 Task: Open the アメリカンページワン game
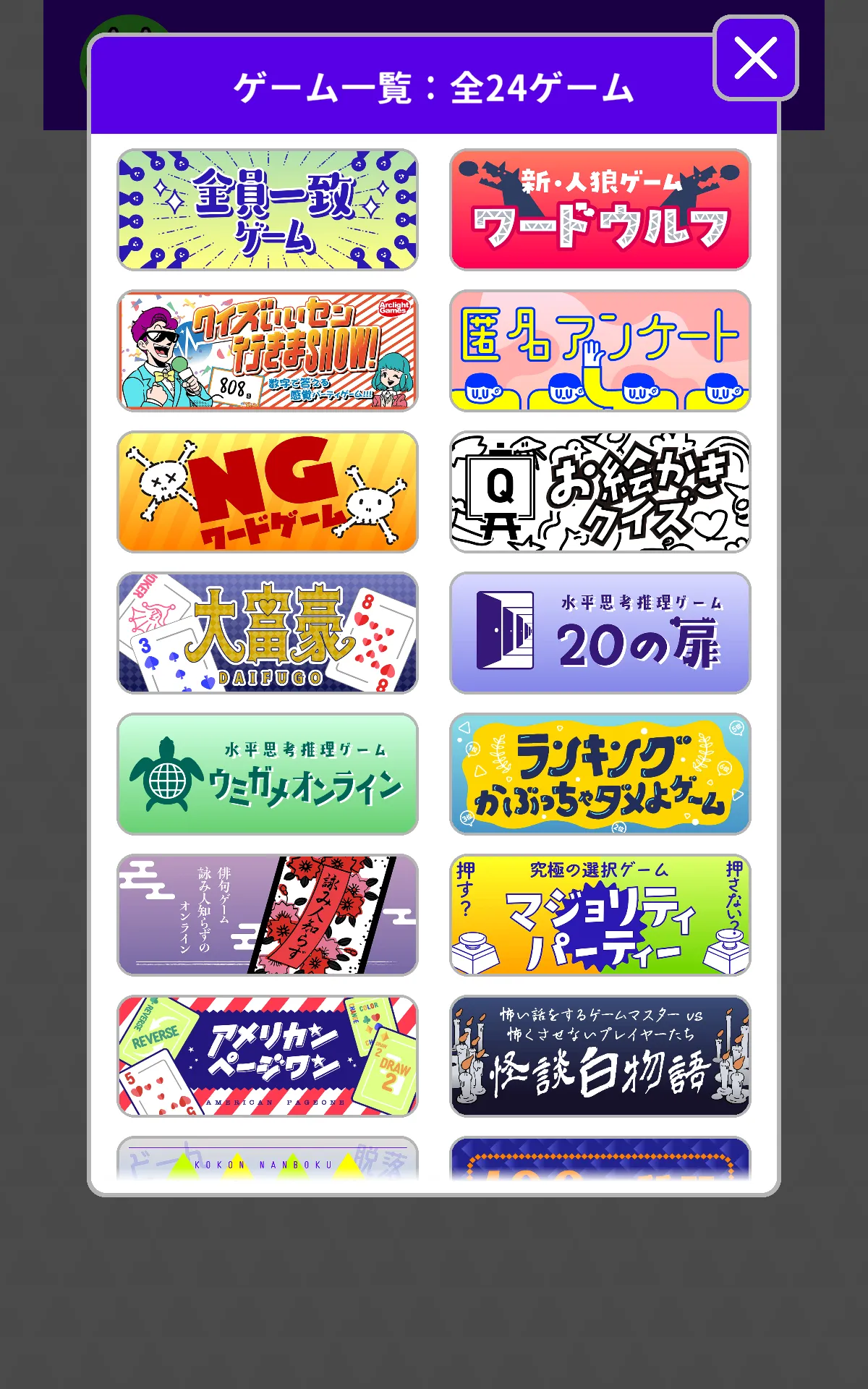[x=268, y=1056]
